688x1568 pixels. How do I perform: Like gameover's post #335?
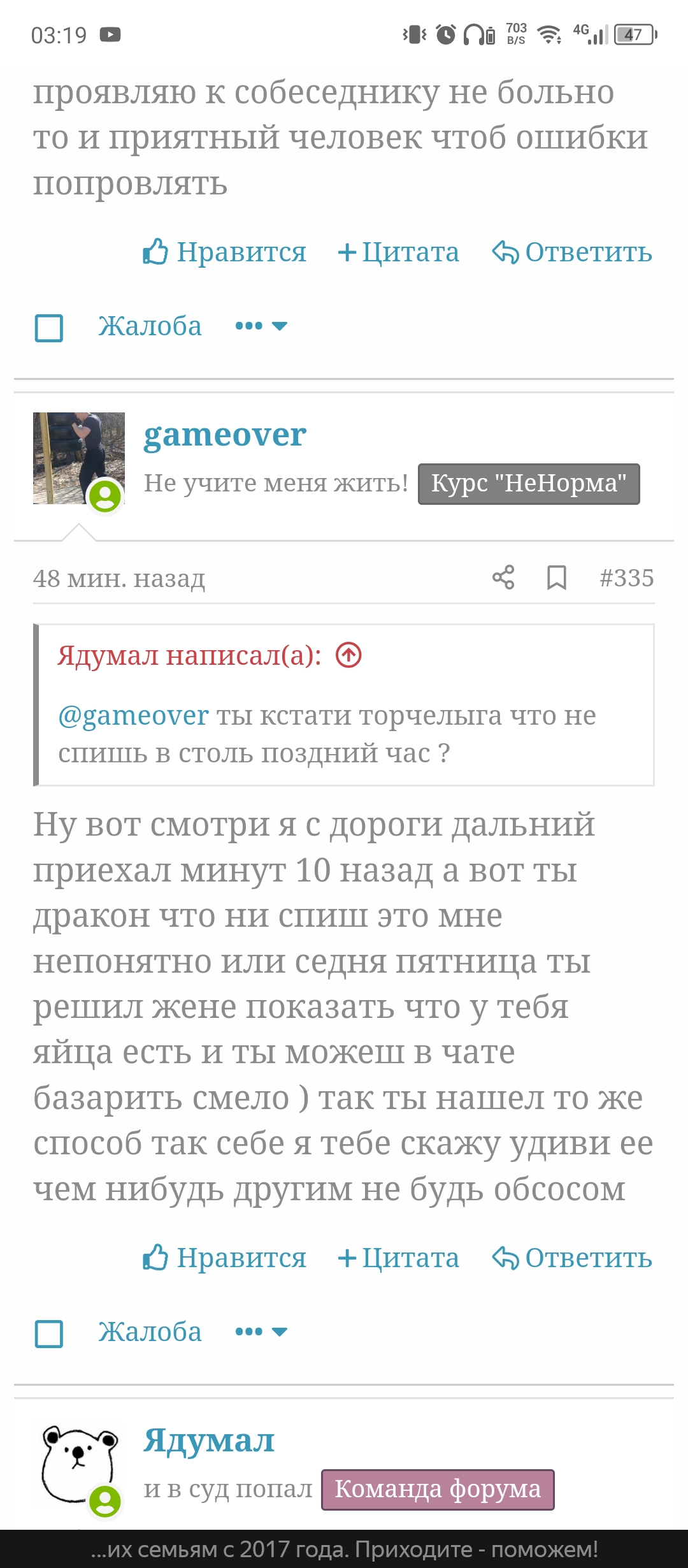[x=225, y=1258]
